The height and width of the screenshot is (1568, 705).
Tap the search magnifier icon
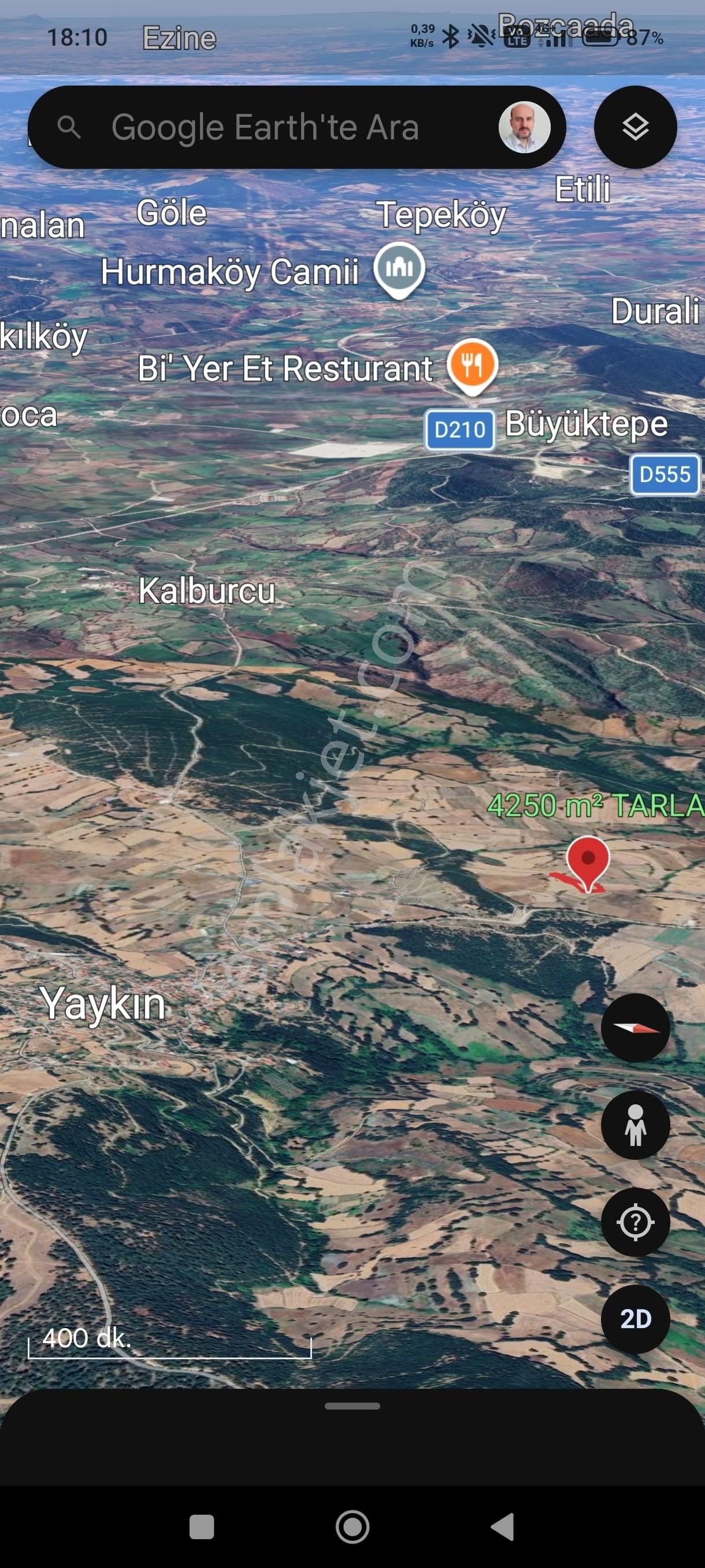(71, 128)
